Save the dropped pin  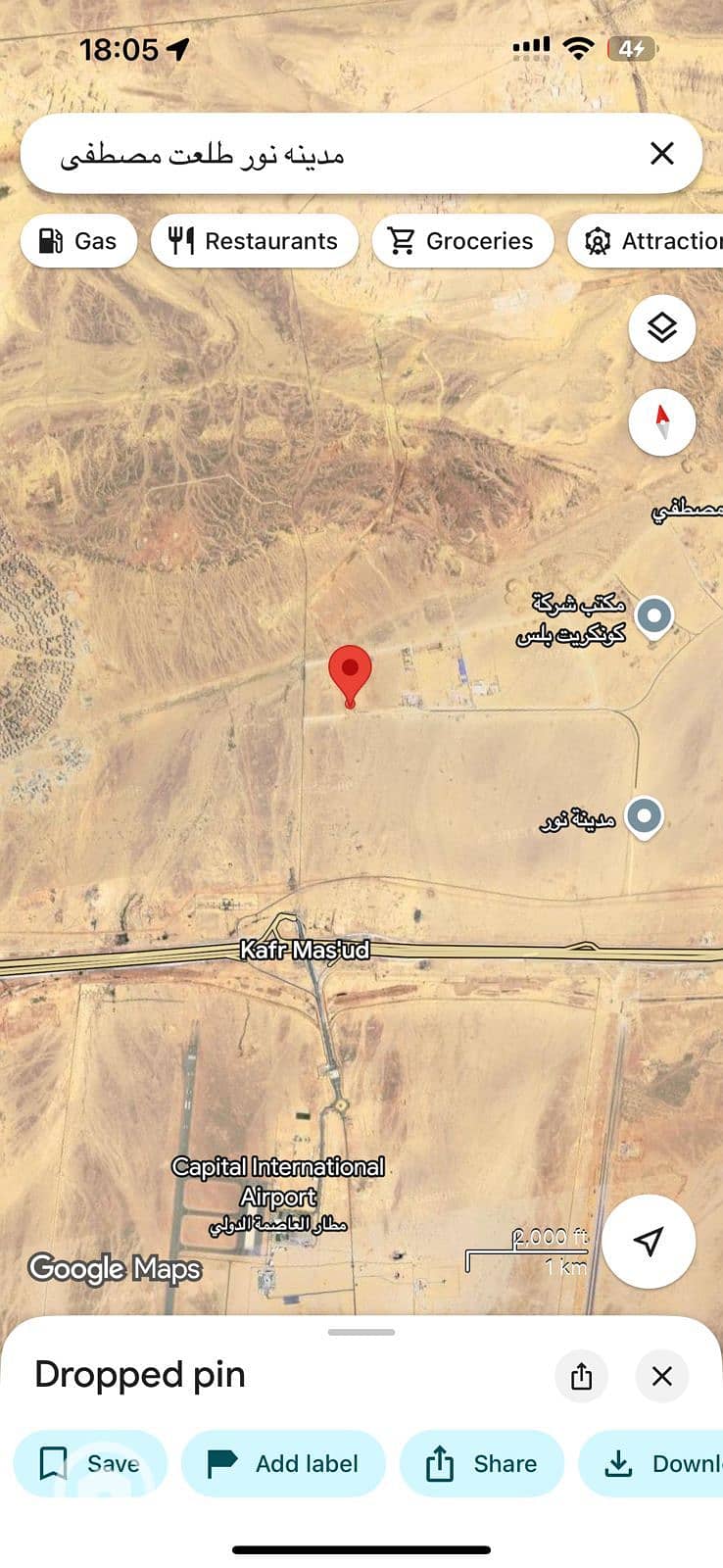(90, 1463)
